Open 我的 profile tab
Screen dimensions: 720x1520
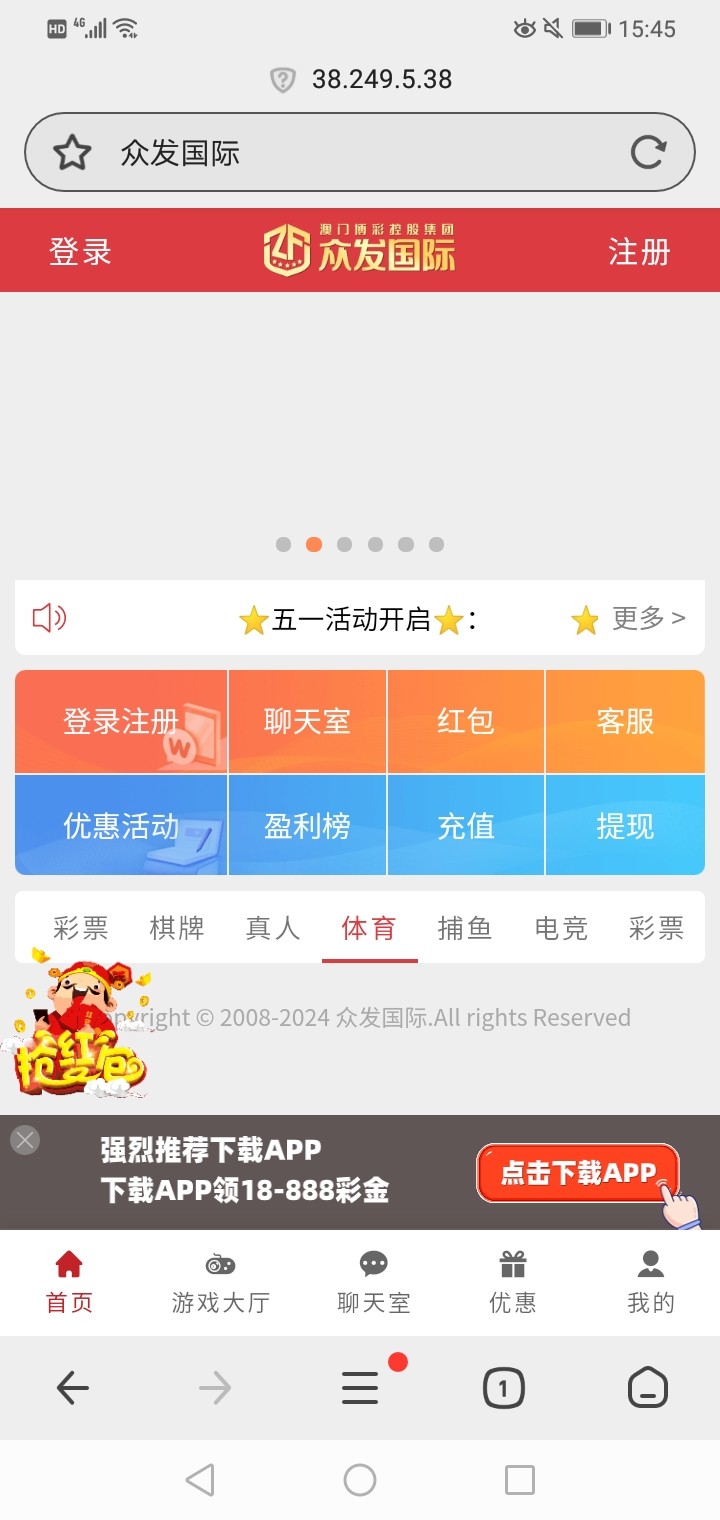651,1283
